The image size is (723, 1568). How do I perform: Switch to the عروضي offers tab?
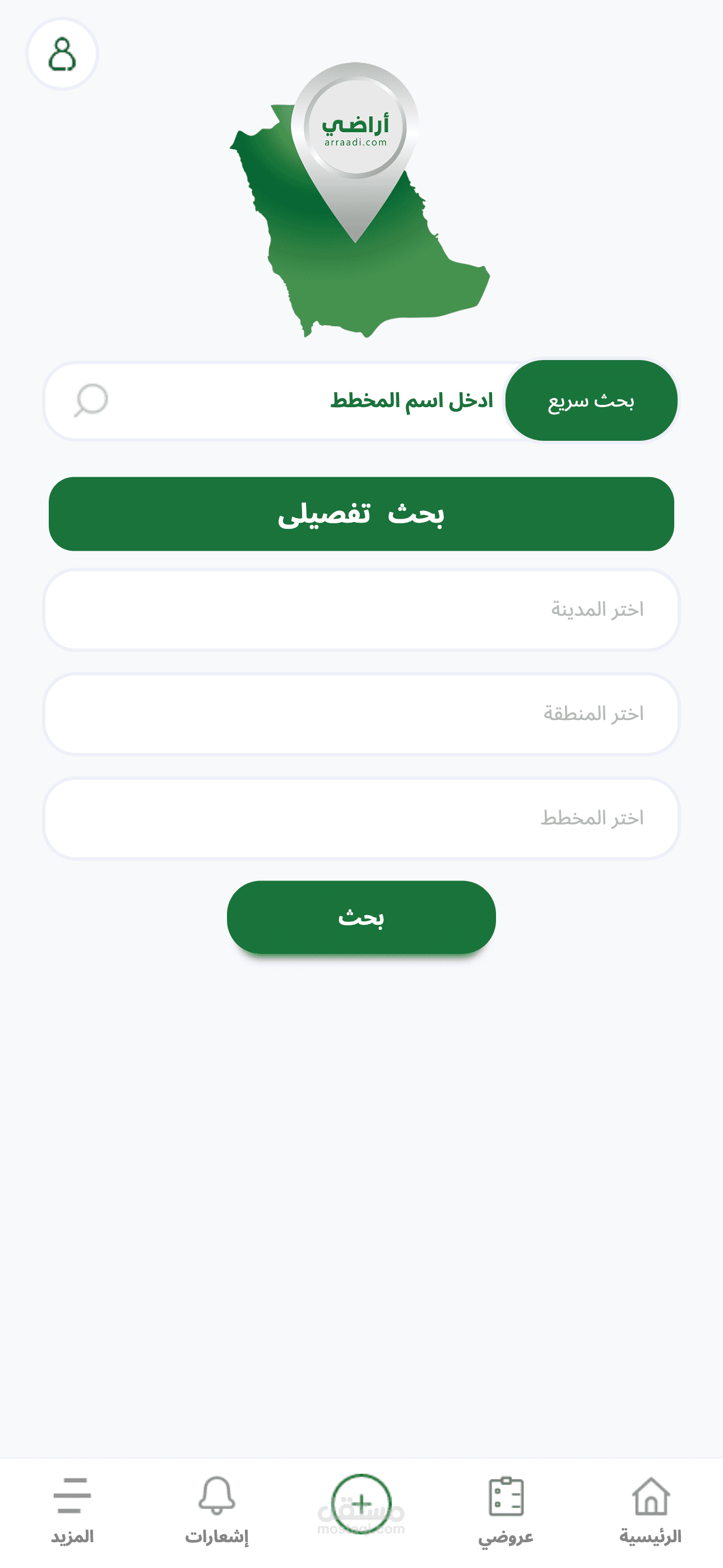tap(506, 1510)
